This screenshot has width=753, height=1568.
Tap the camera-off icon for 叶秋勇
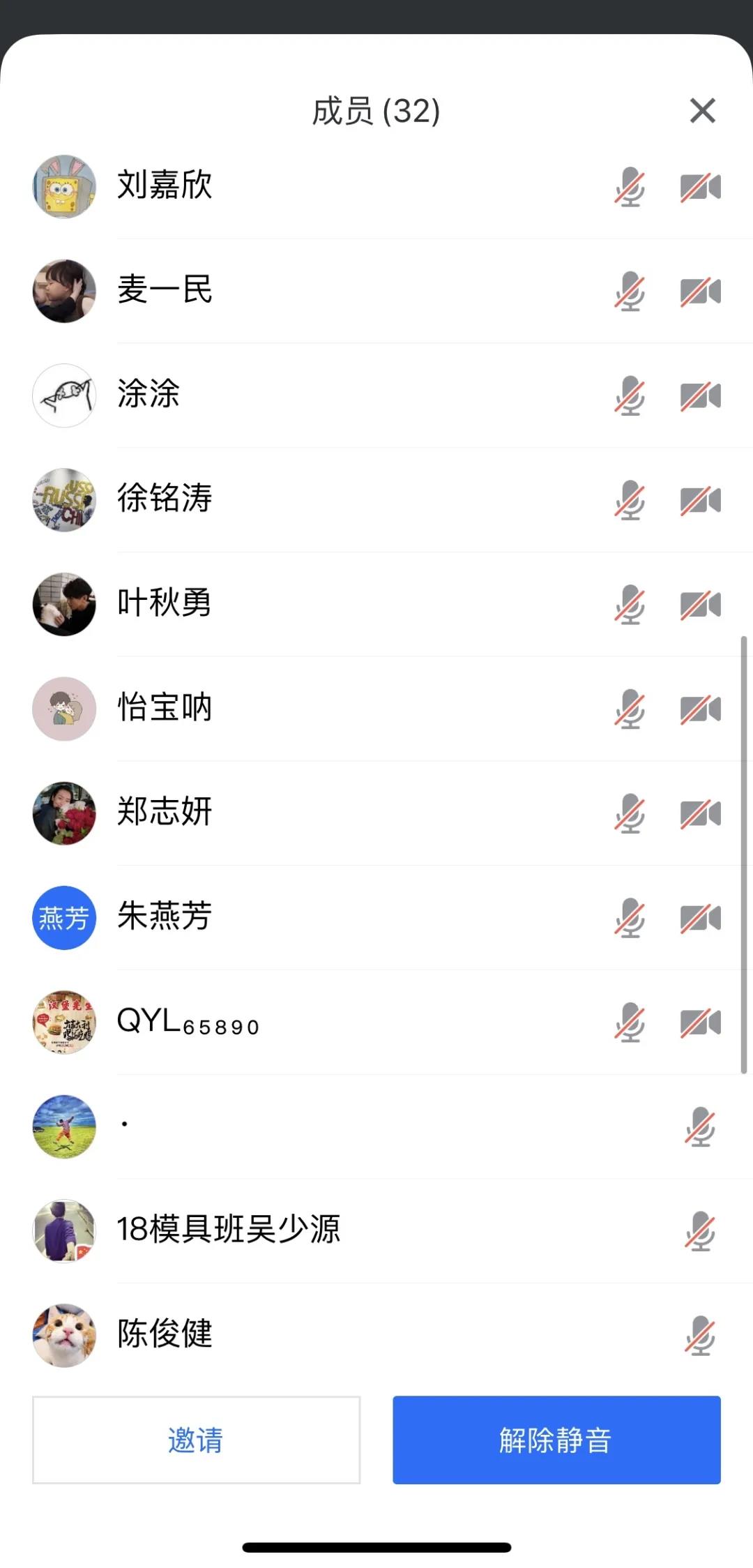(700, 605)
